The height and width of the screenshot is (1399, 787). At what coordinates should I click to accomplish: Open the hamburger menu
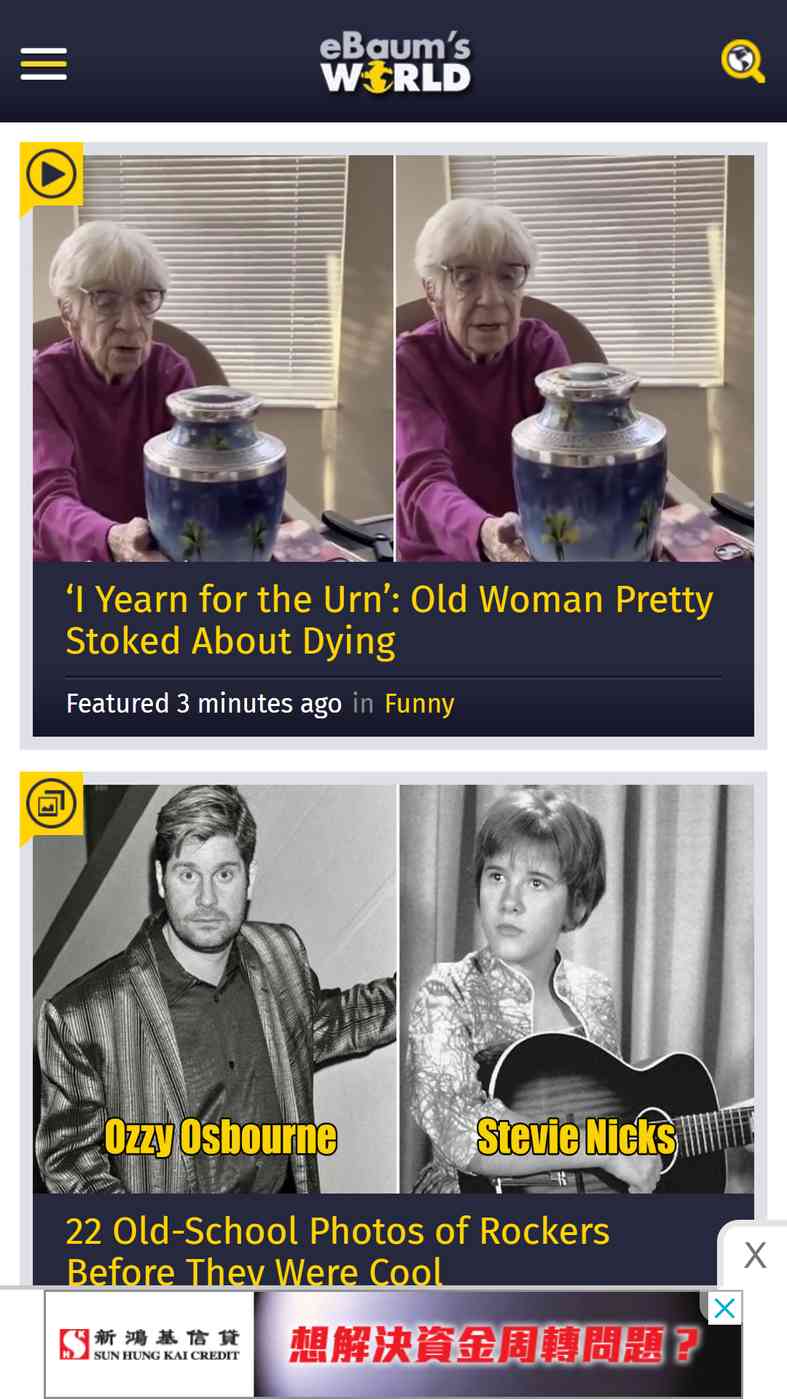43,64
